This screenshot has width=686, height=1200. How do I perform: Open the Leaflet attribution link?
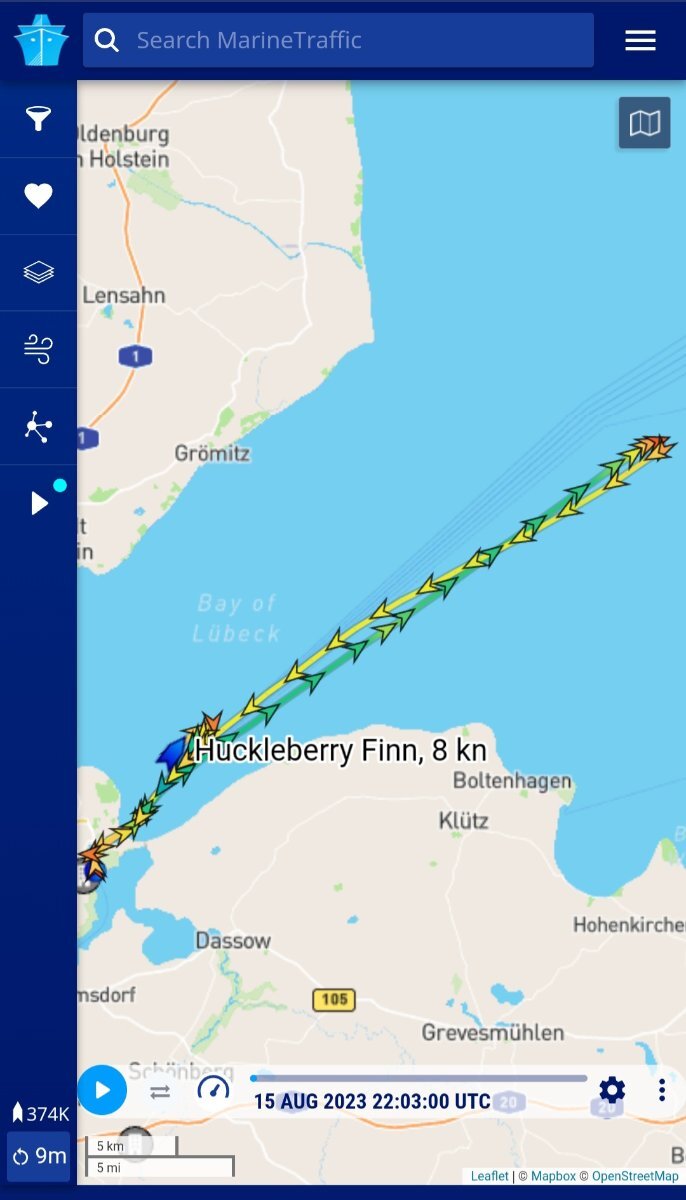click(x=489, y=1176)
